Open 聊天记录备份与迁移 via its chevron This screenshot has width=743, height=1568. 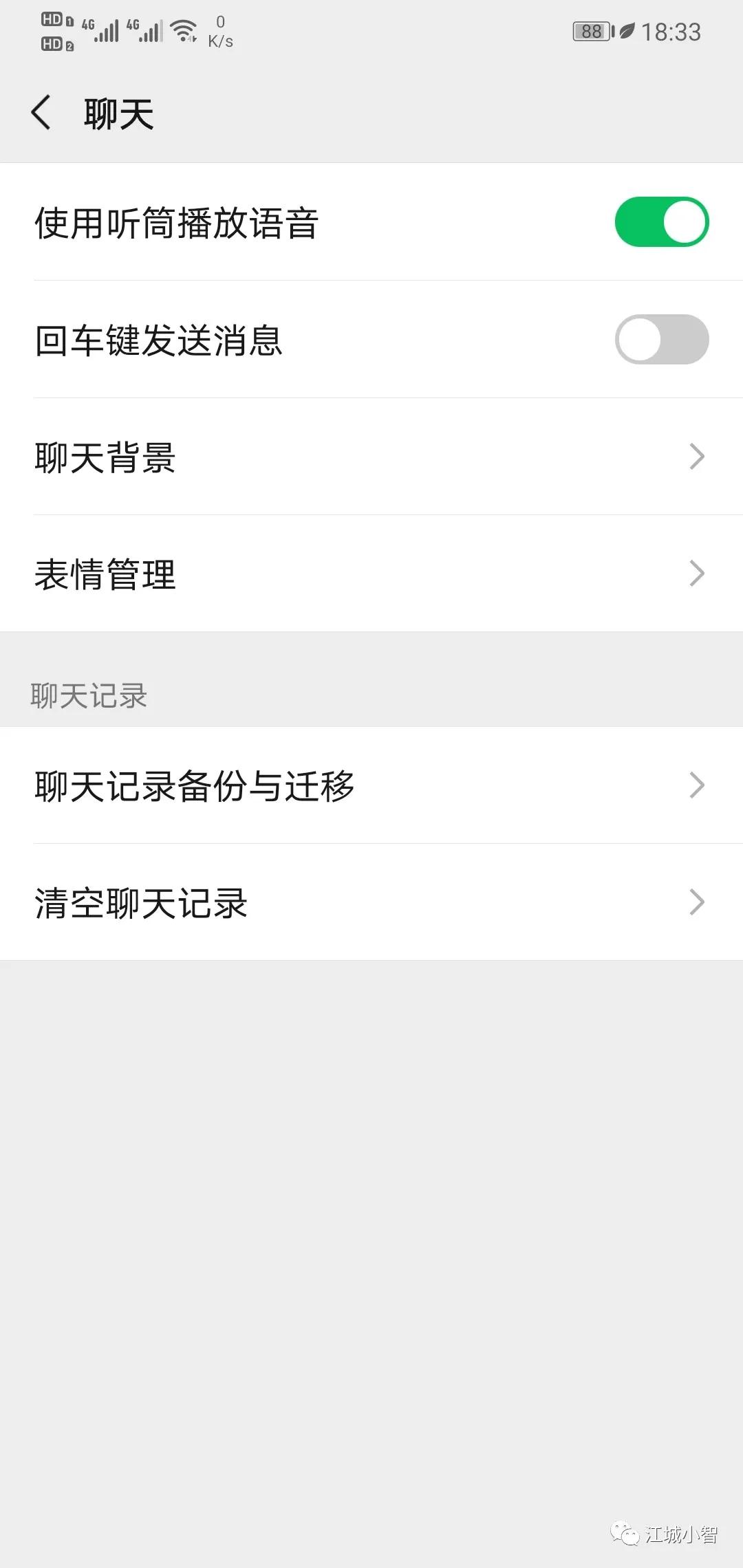(698, 785)
